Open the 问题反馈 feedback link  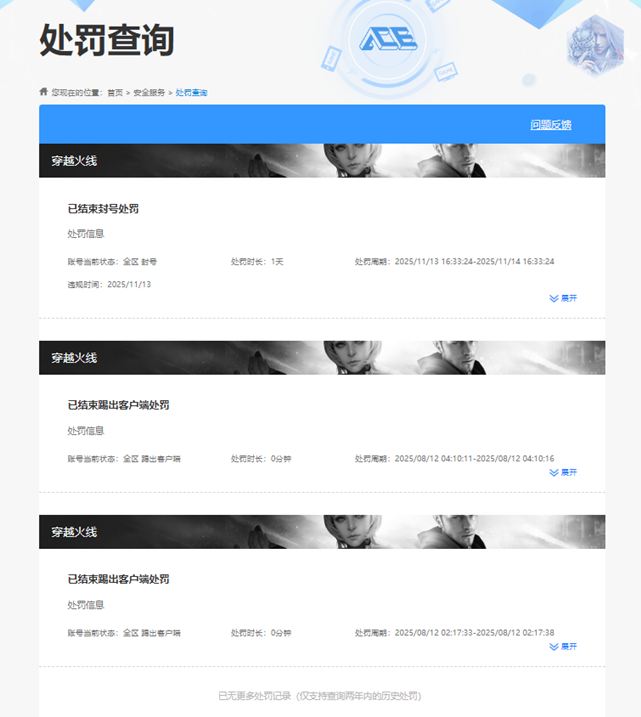[x=551, y=125]
